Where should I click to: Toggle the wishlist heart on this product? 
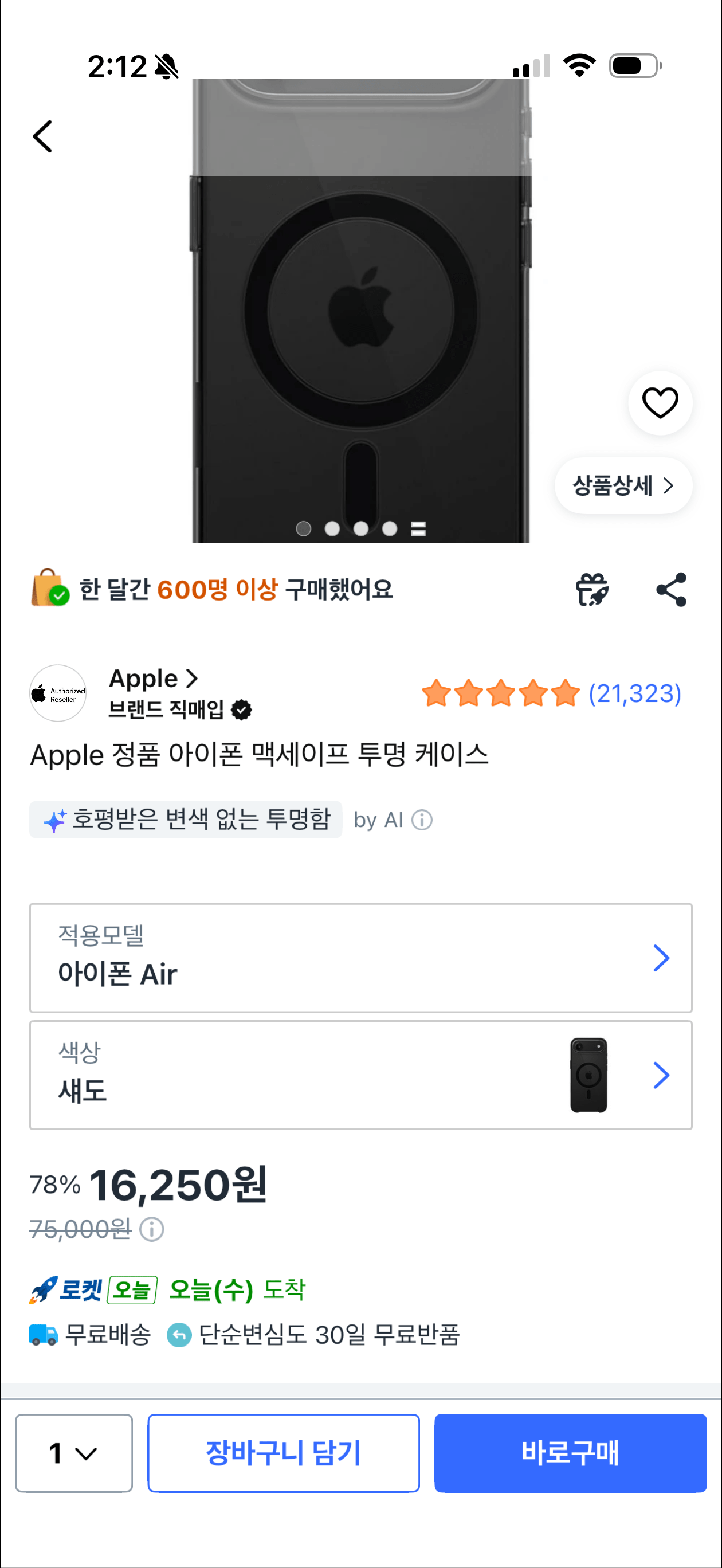coord(660,402)
